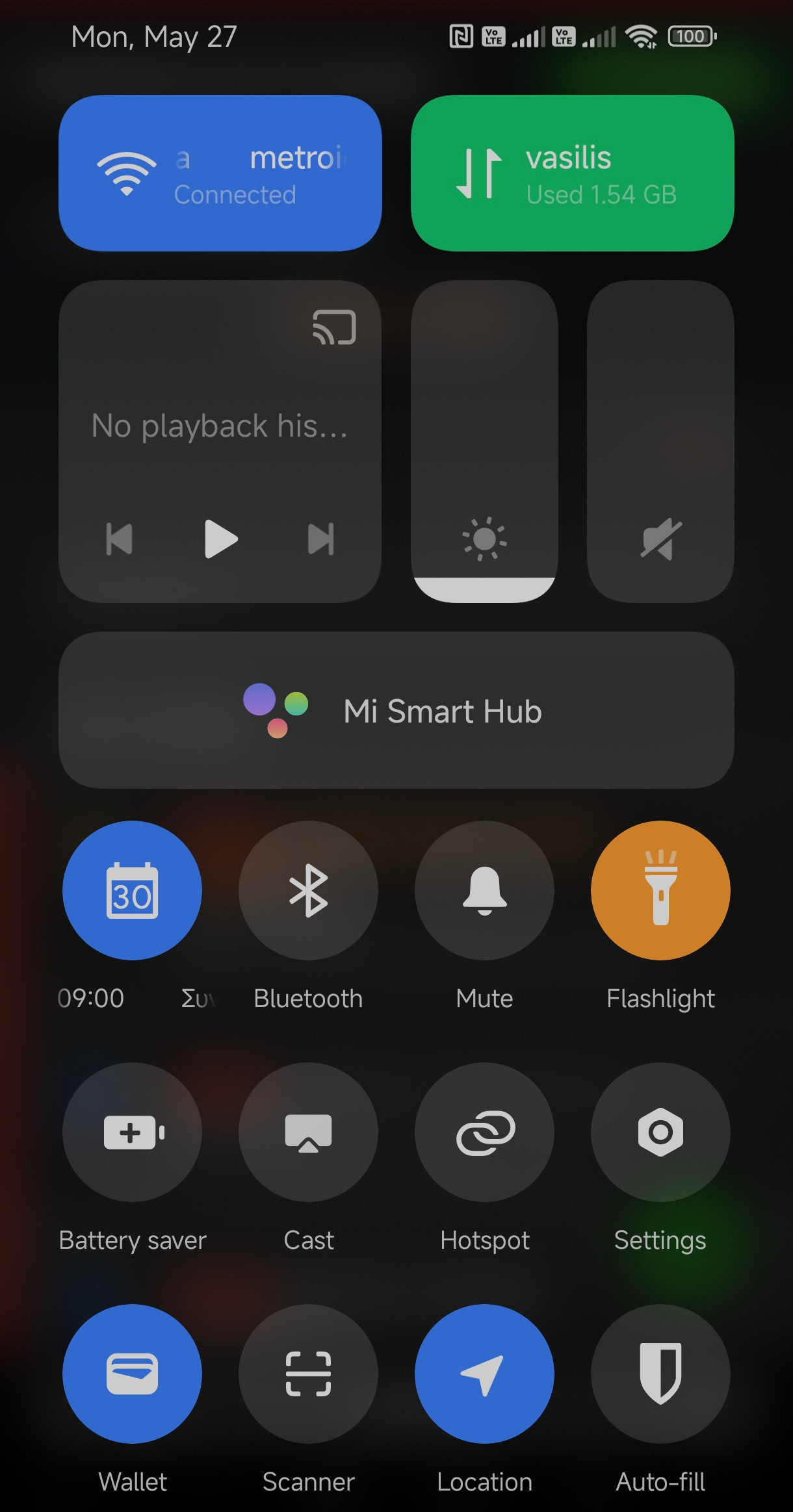Enable Battery saver
793x1512 pixels.
click(132, 1132)
